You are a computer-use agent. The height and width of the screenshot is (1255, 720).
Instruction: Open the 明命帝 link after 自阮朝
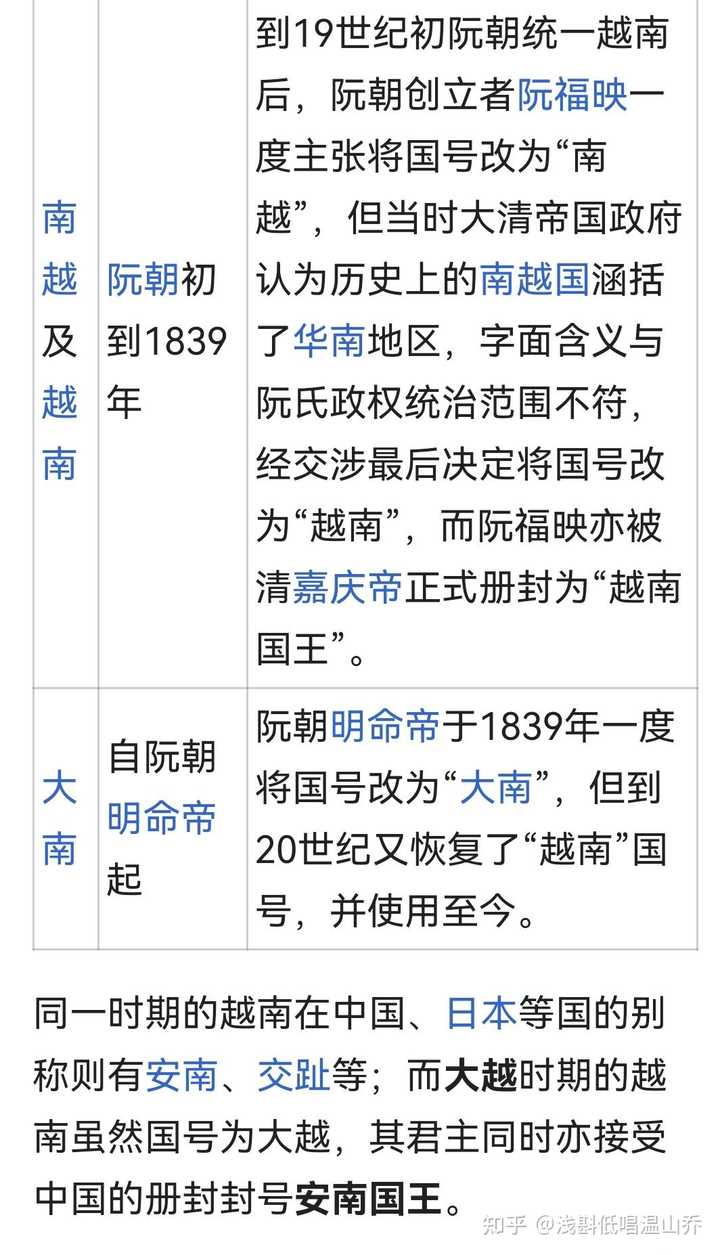(161, 818)
